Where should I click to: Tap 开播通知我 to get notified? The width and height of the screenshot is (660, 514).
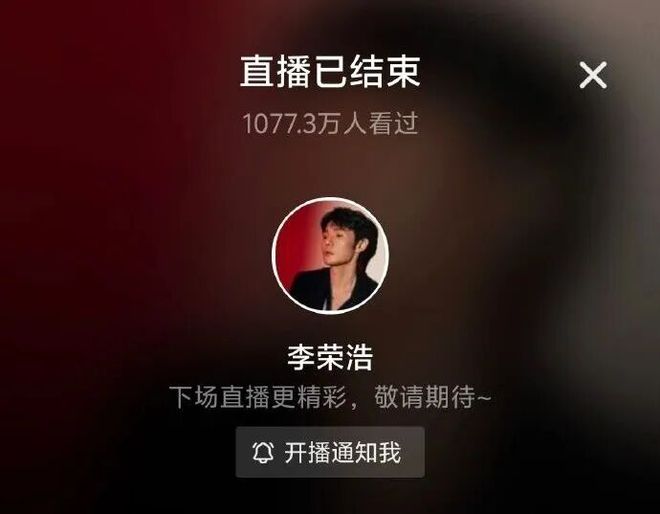330,453
